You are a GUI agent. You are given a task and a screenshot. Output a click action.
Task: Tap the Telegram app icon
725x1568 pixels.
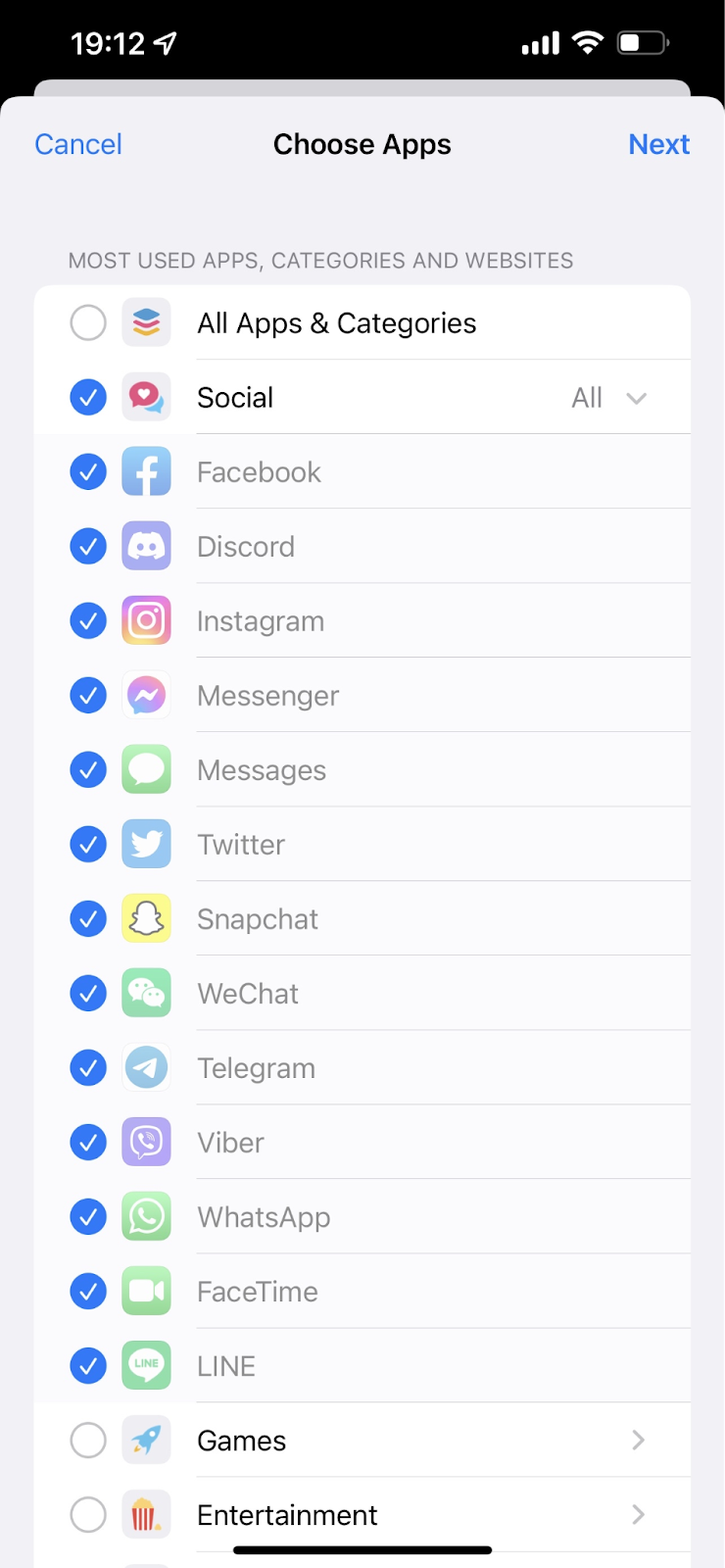point(146,1067)
